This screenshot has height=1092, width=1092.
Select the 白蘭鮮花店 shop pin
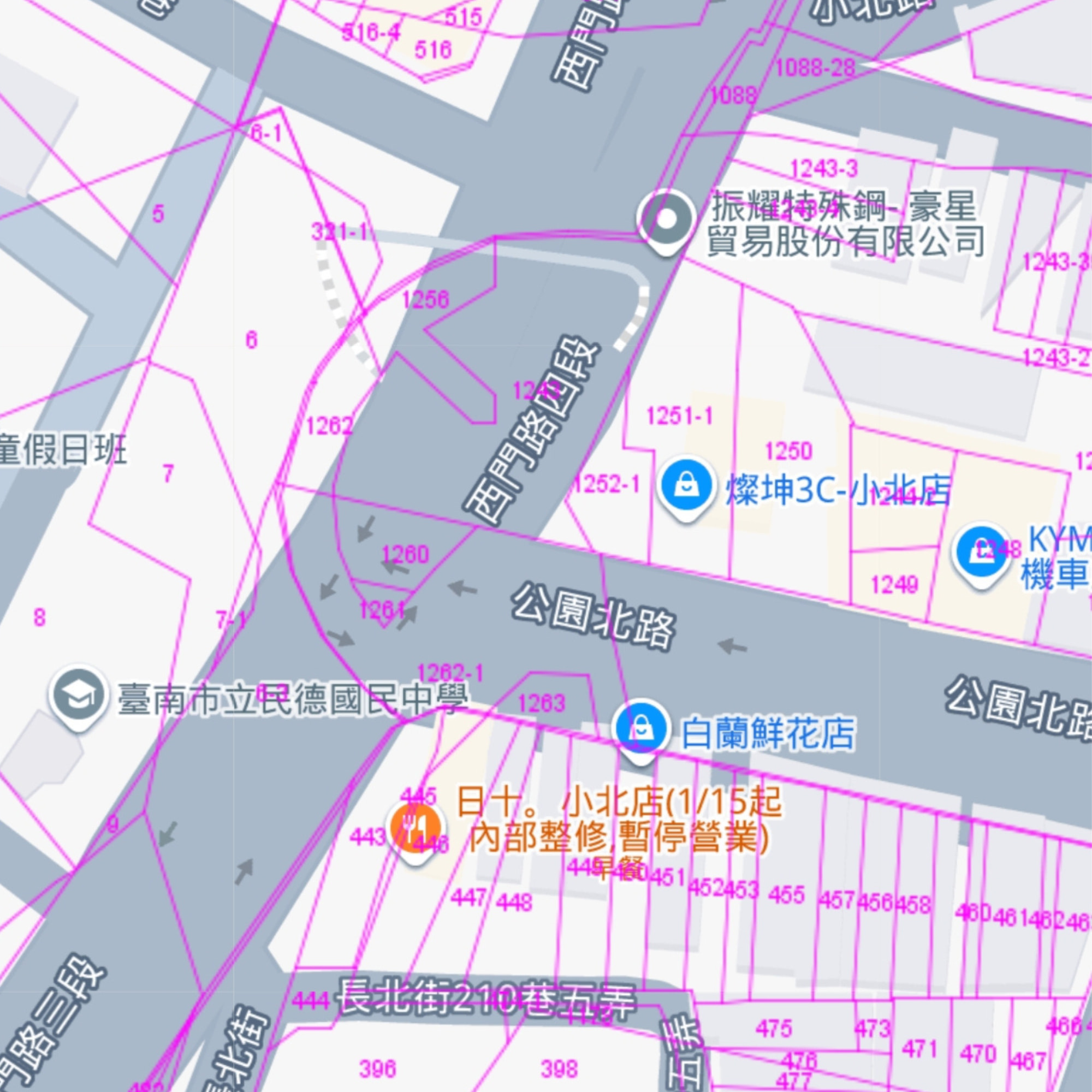(x=640, y=730)
